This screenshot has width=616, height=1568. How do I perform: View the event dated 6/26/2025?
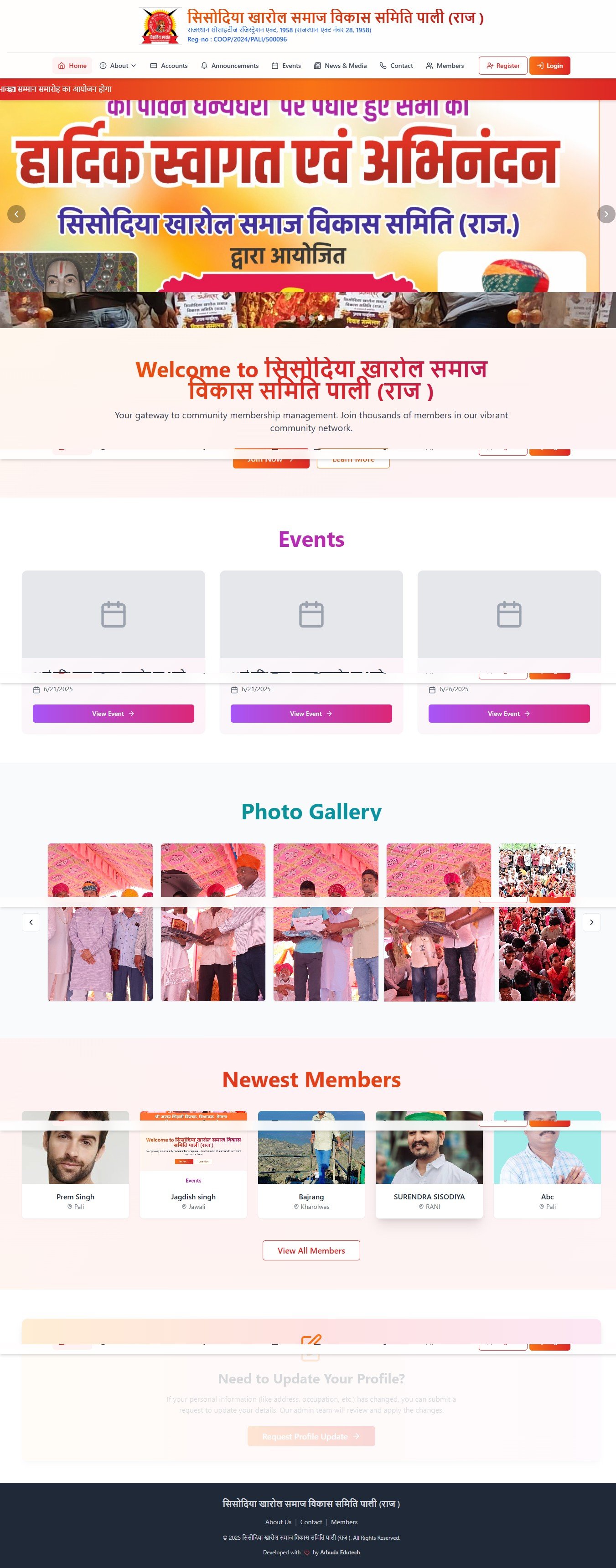[x=509, y=714]
